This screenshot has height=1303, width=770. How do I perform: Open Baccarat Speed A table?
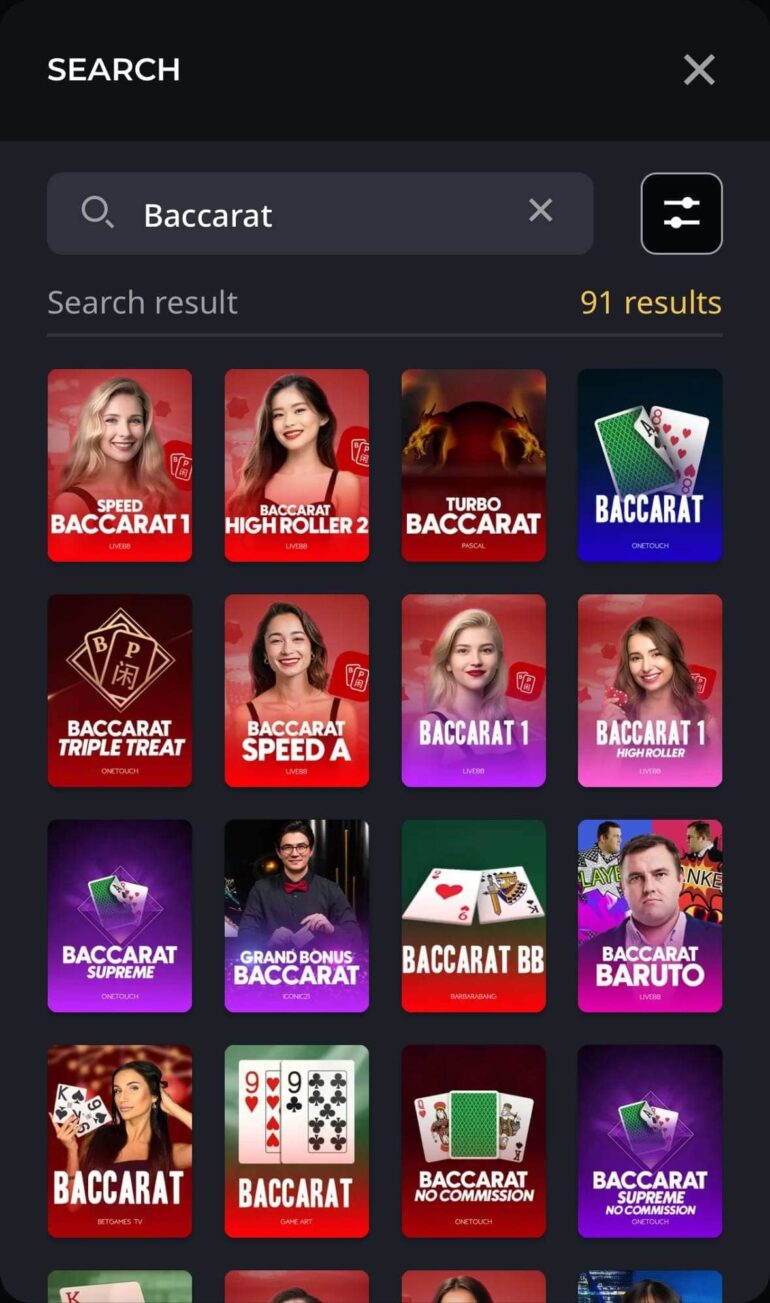tap(297, 690)
